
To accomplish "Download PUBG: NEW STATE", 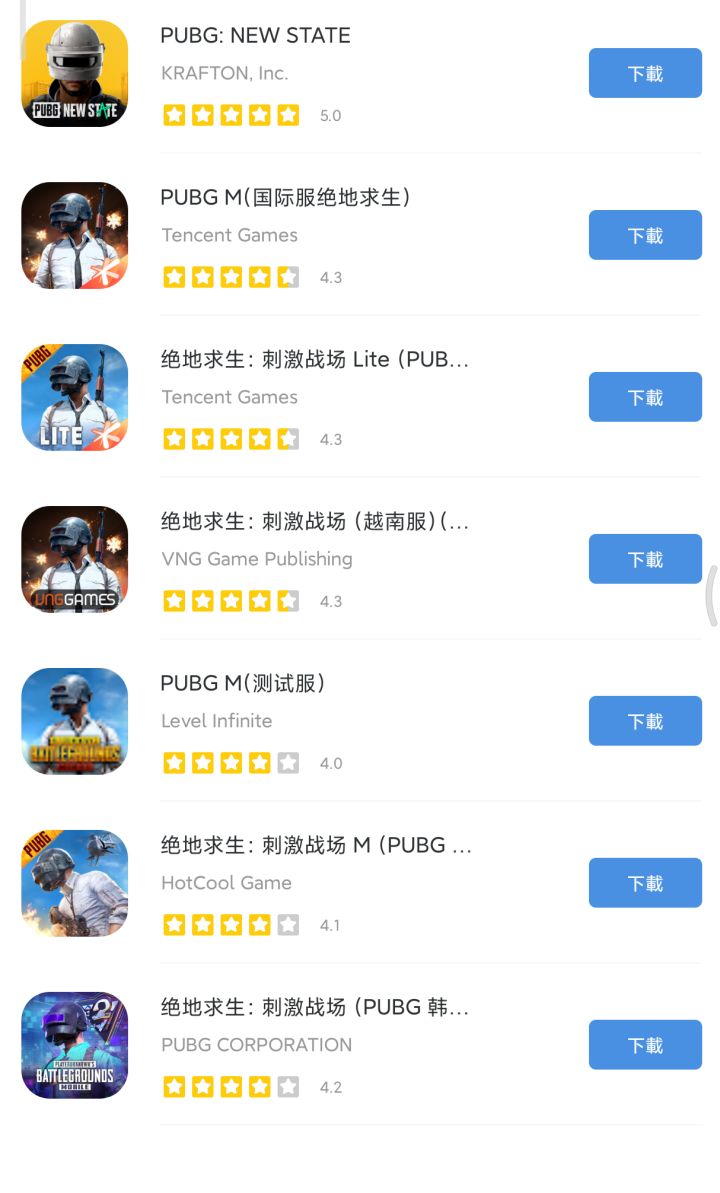I will point(645,73).
